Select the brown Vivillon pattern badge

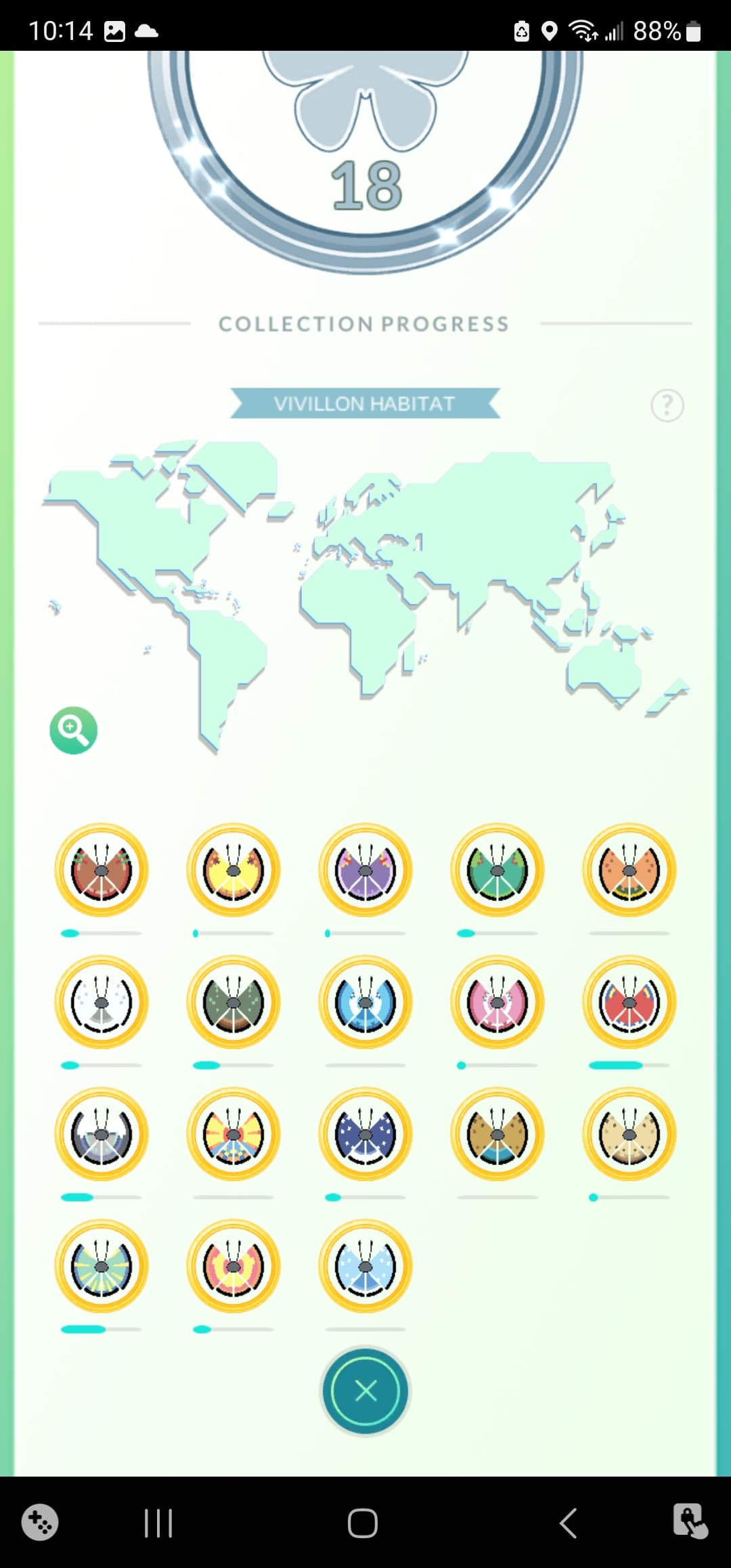tap(102, 870)
